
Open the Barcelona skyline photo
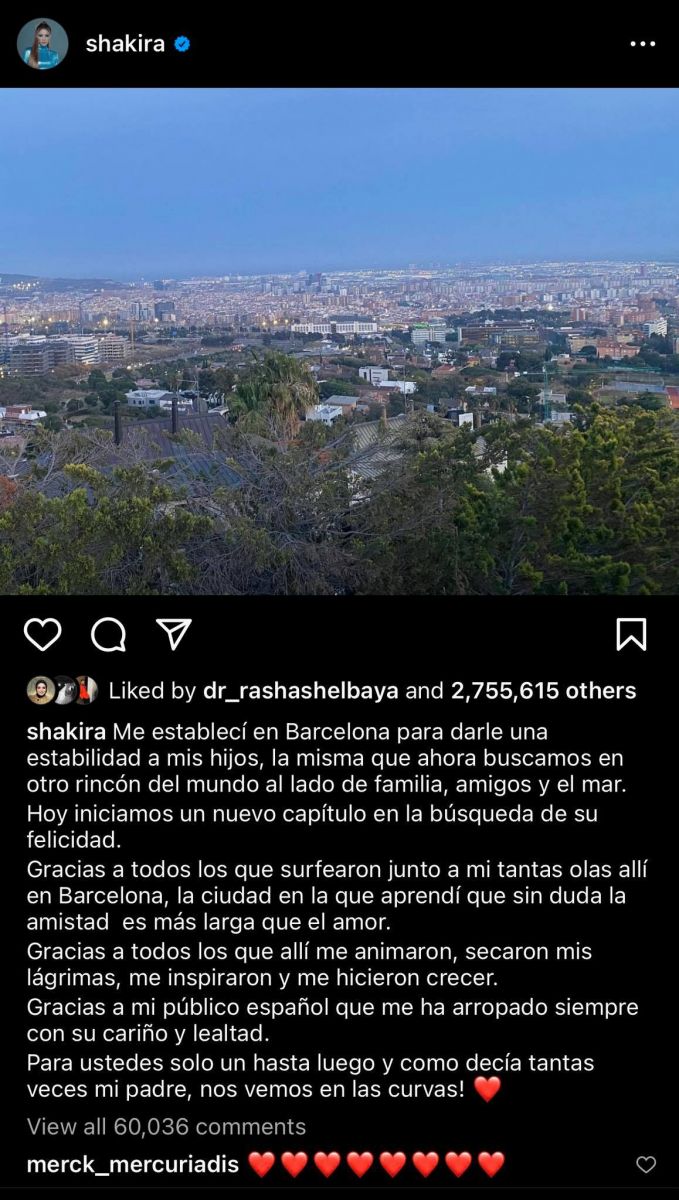339,341
